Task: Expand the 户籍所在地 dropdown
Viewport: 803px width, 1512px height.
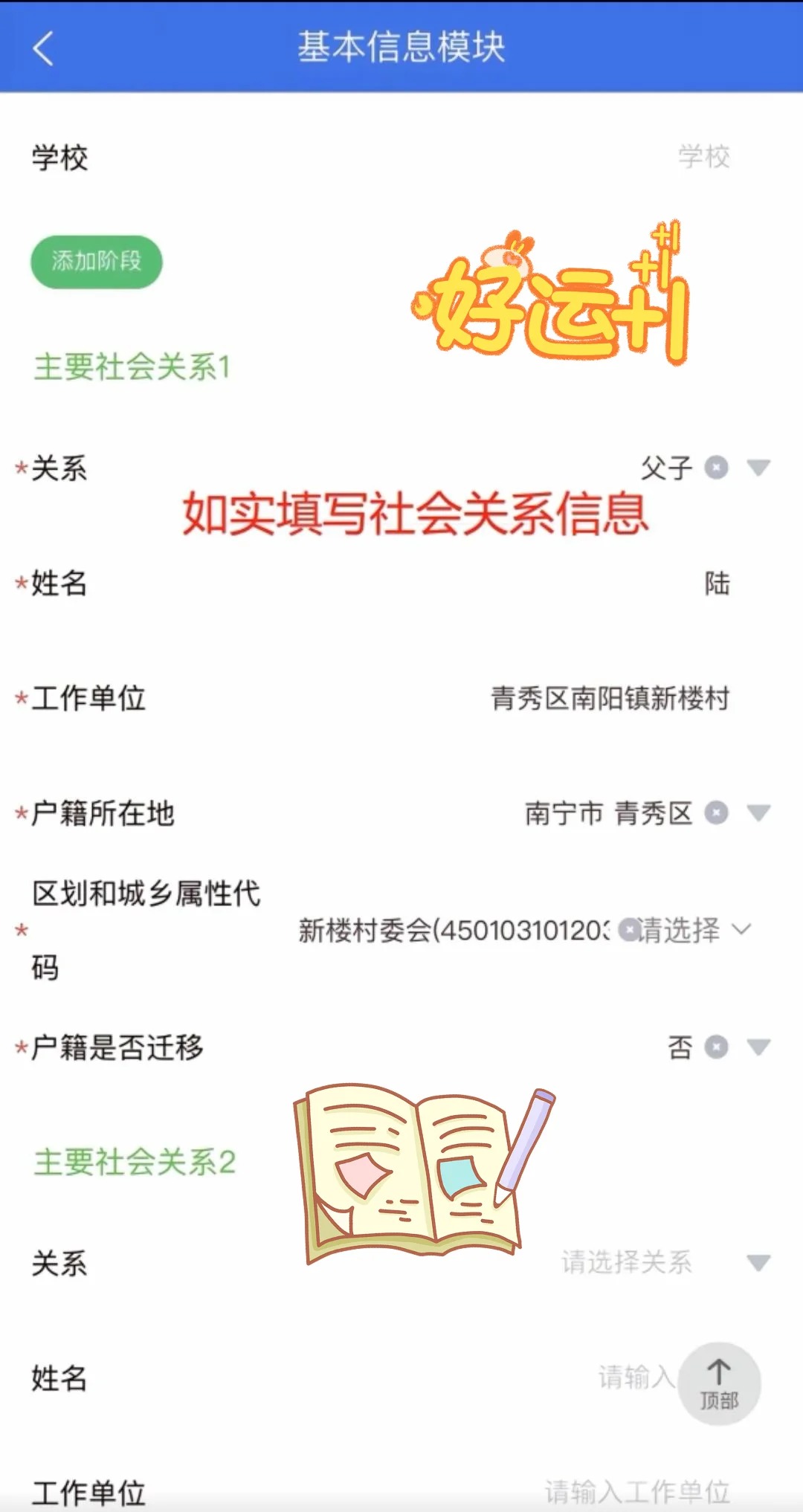Action: click(x=758, y=814)
